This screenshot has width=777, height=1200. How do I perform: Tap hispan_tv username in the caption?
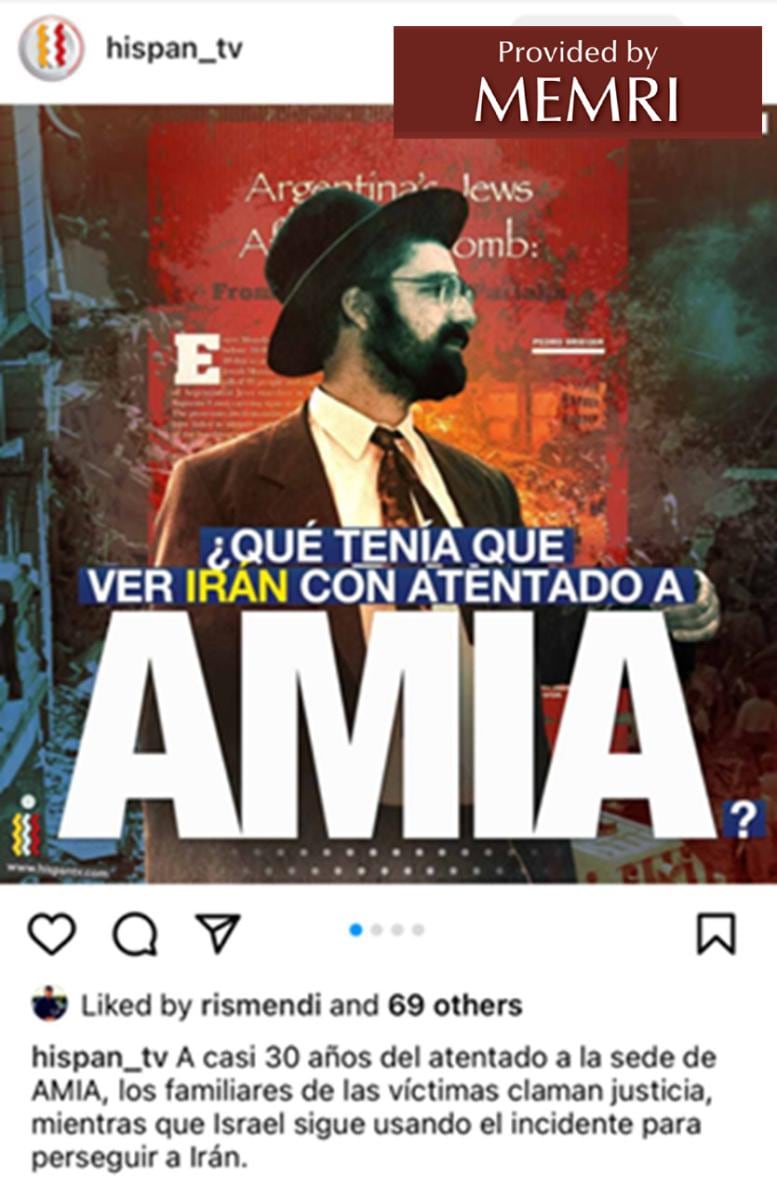tap(100, 1058)
